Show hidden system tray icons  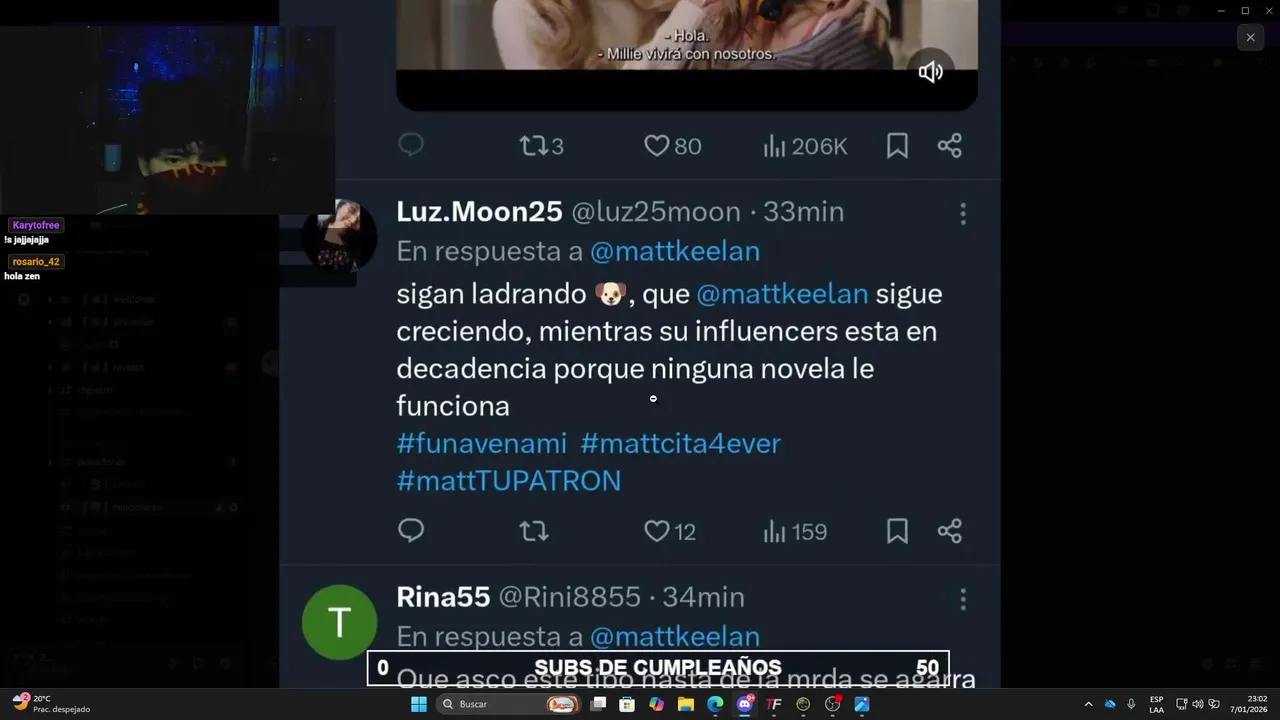(1088, 704)
